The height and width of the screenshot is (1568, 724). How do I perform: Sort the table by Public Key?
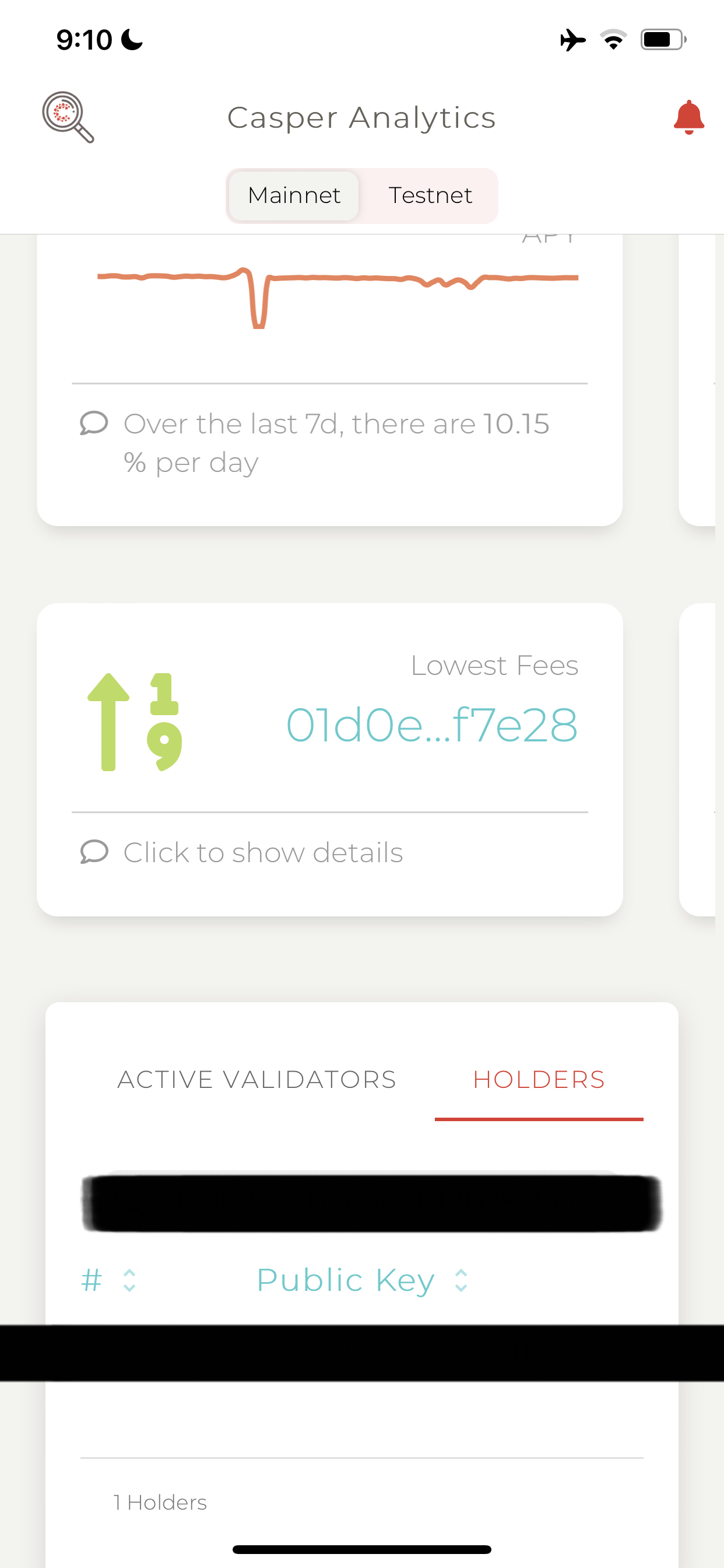(x=361, y=1280)
